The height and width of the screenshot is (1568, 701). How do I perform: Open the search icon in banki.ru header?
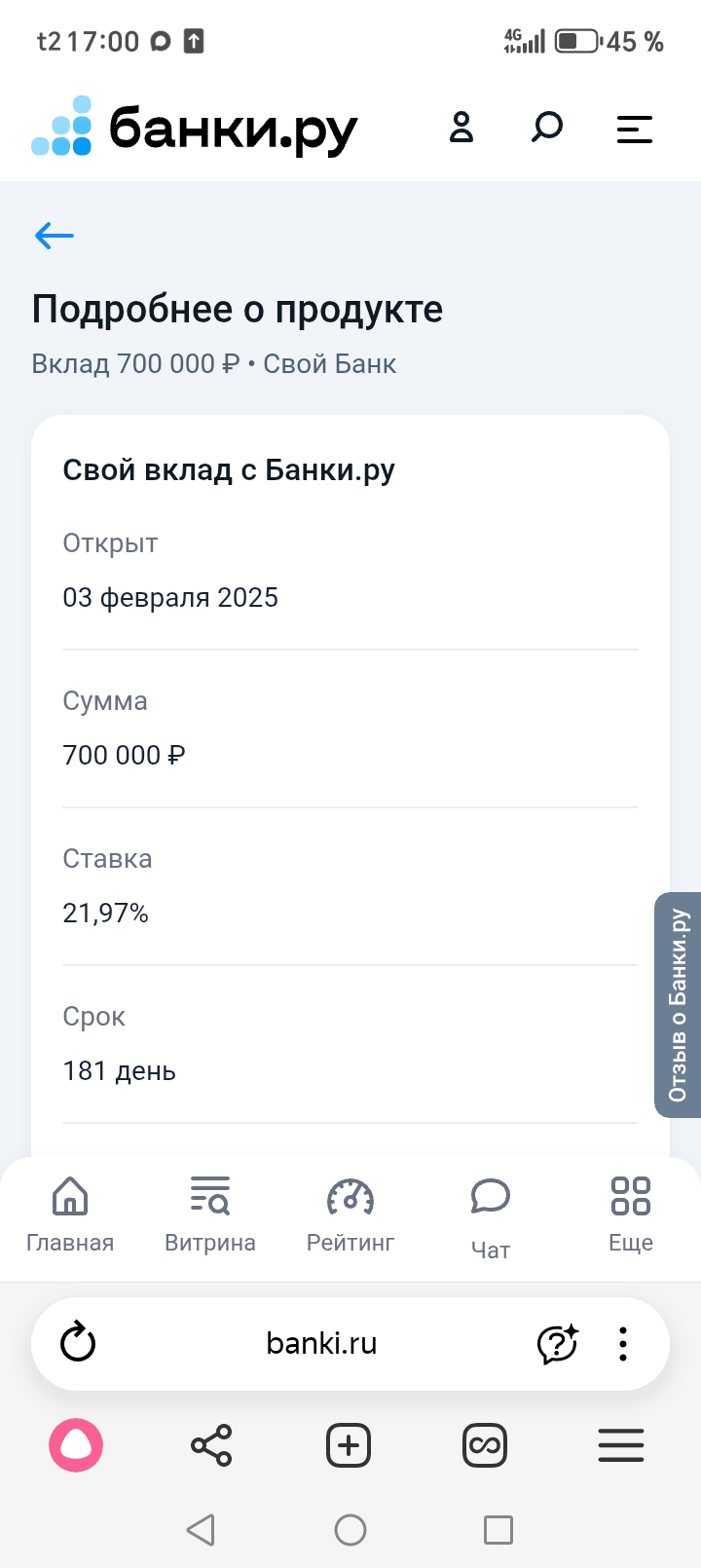[546, 127]
